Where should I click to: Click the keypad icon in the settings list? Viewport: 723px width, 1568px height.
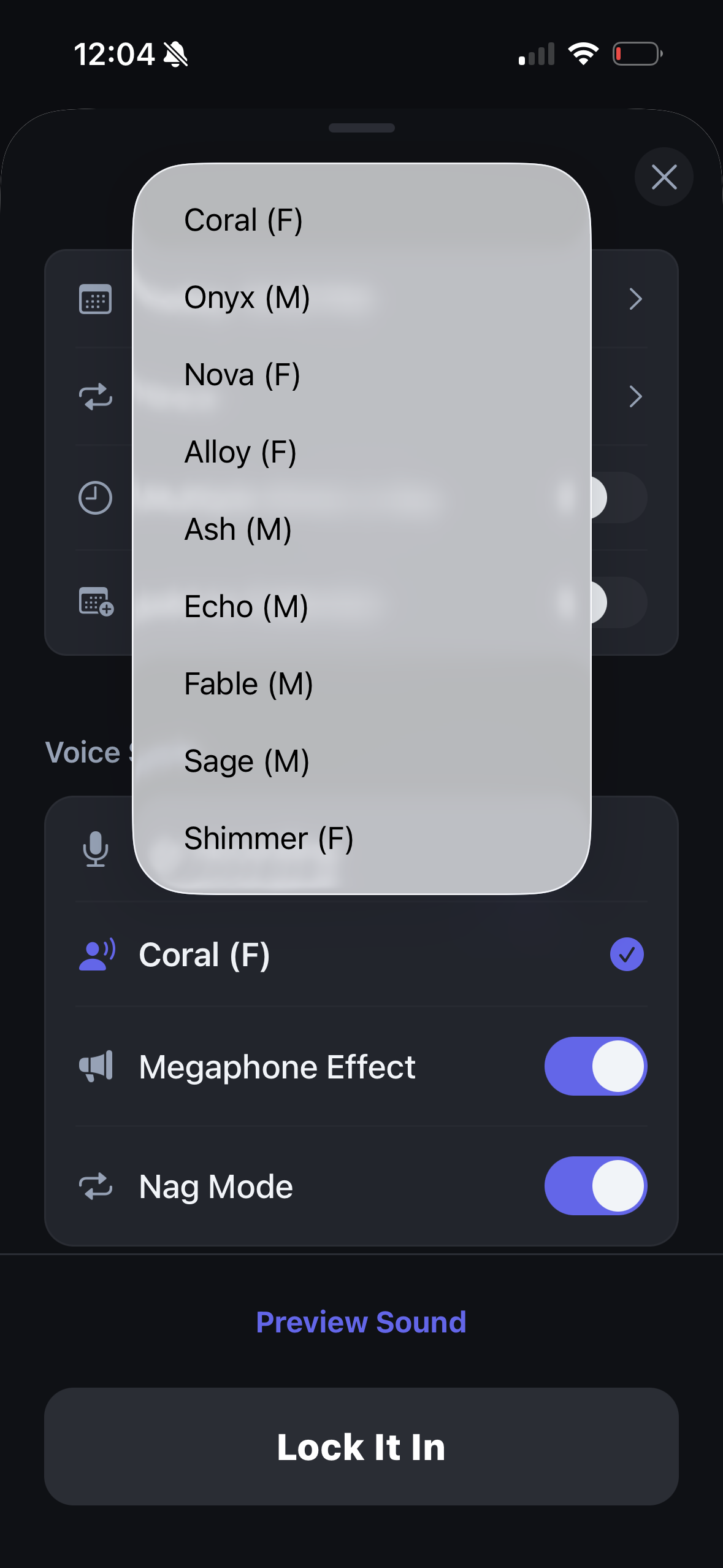[95, 299]
